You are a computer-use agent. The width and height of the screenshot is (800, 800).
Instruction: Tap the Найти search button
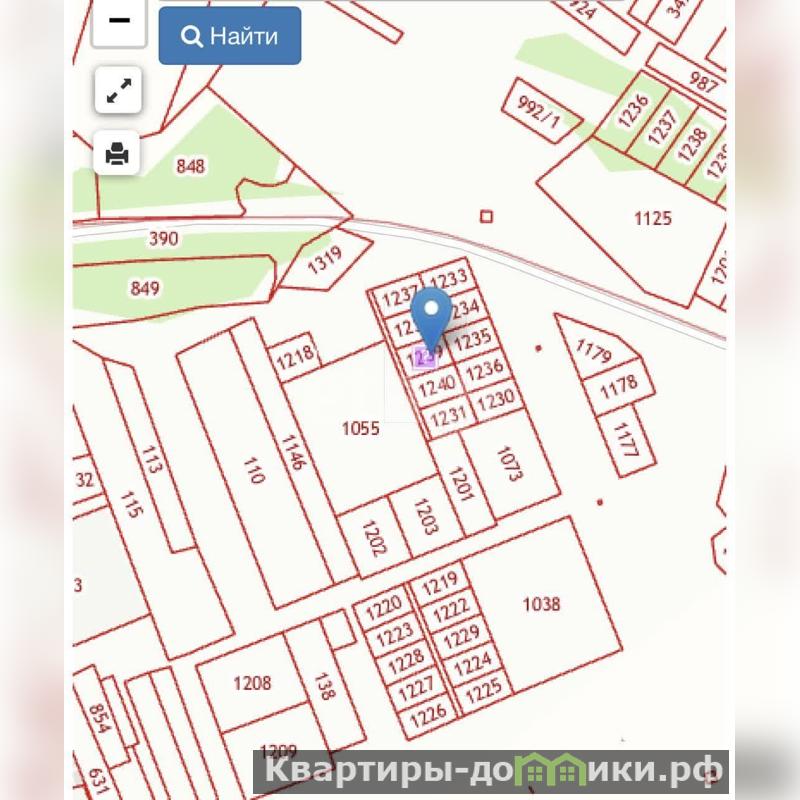point(230,36)
